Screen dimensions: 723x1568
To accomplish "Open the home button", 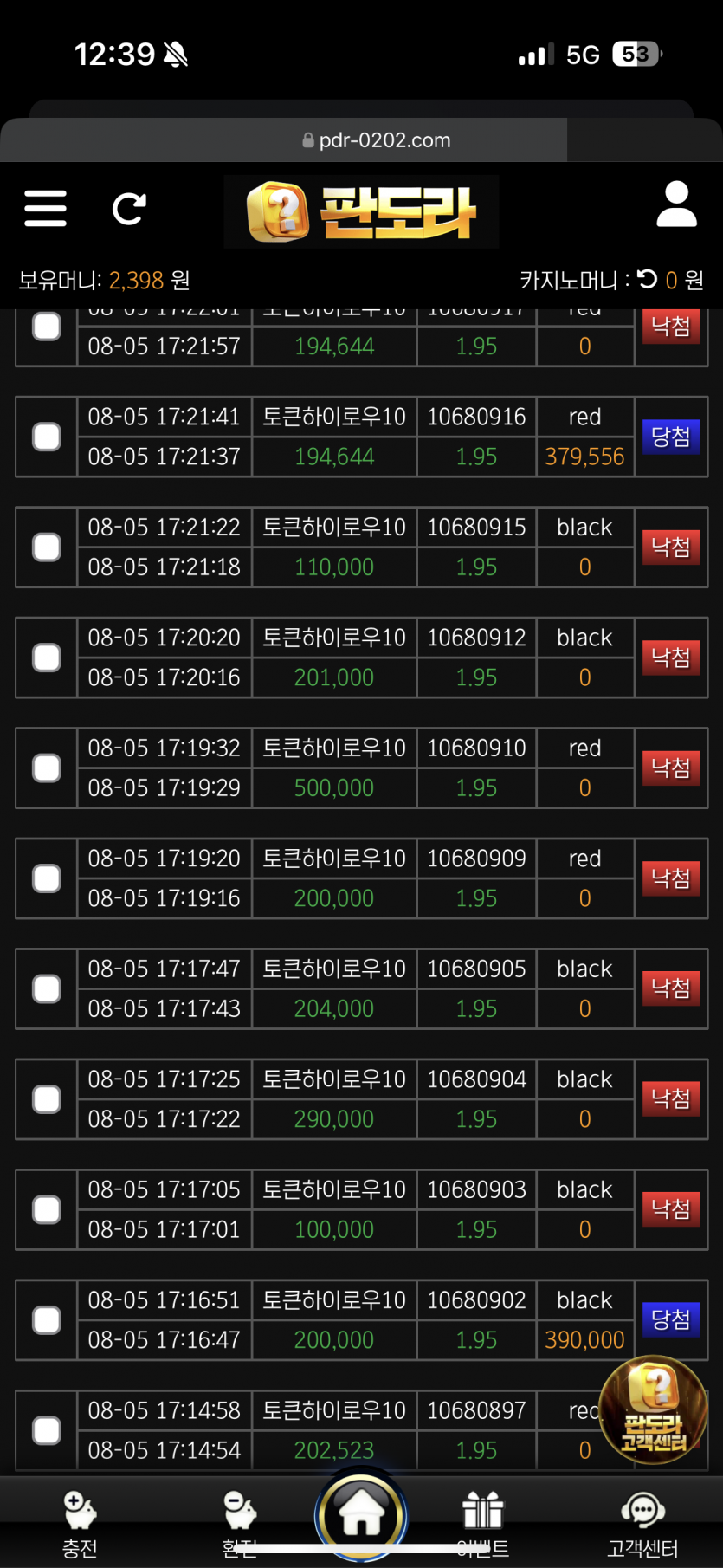I will 361,1516.
